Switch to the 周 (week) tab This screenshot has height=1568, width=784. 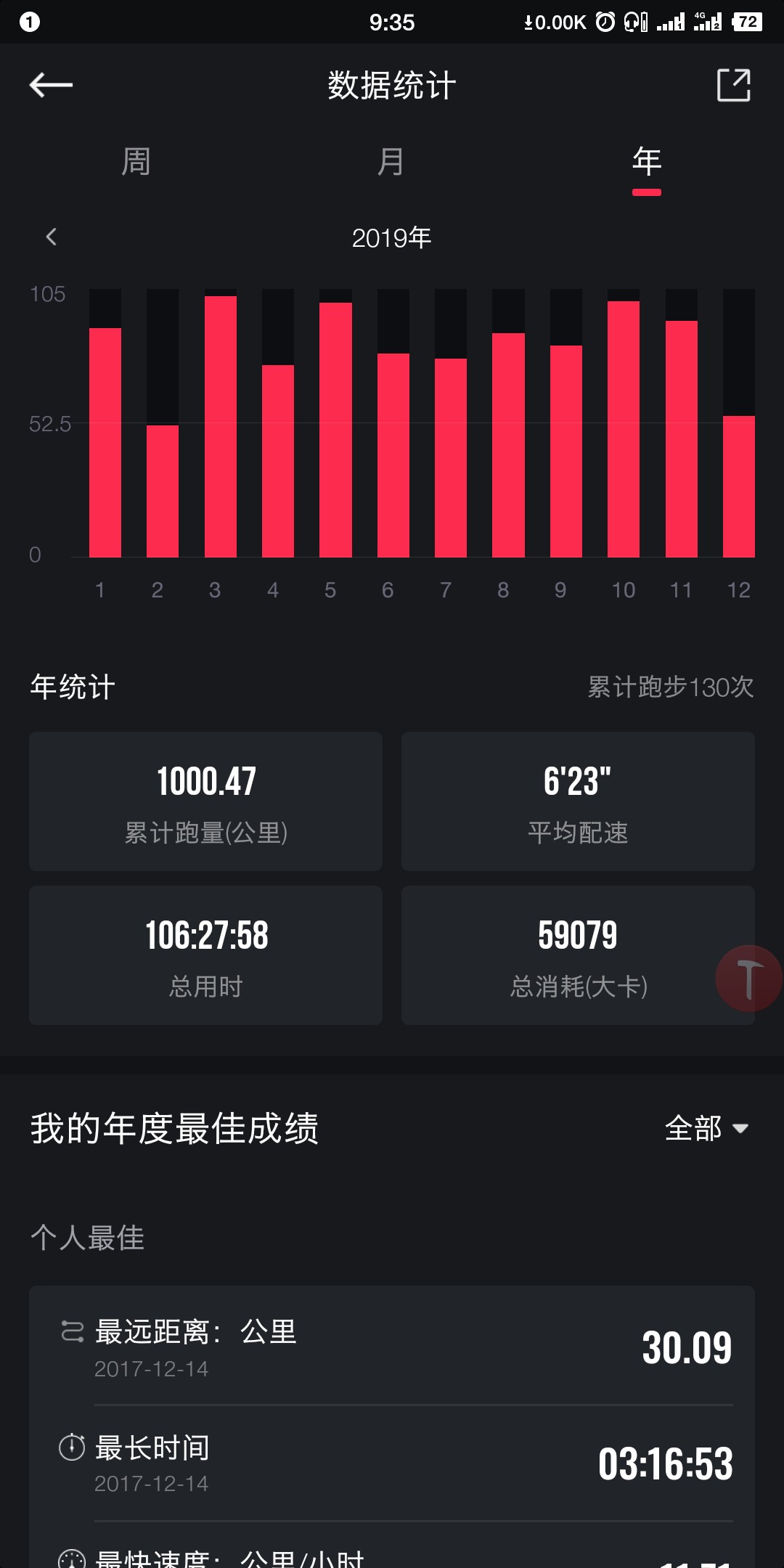[136, 161]
